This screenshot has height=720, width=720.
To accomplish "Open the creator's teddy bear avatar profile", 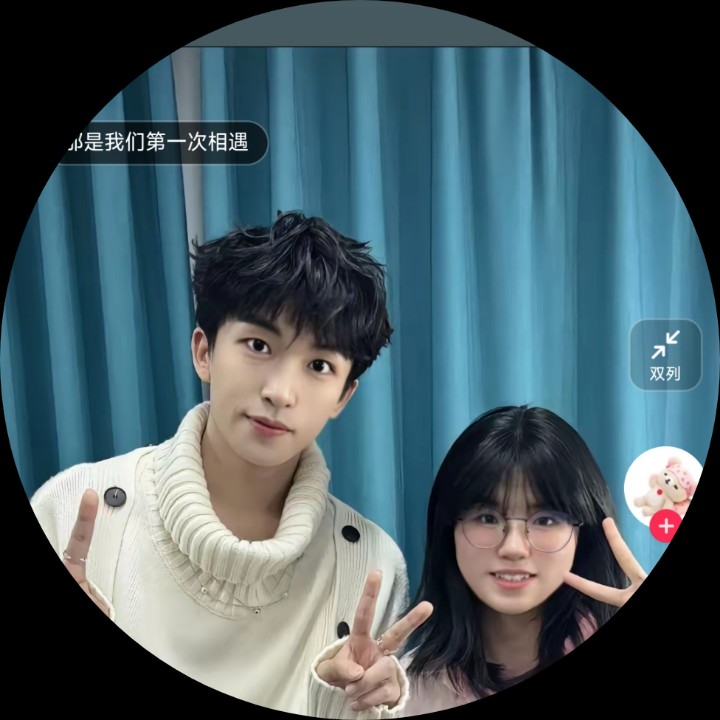I will pos(662,484).
